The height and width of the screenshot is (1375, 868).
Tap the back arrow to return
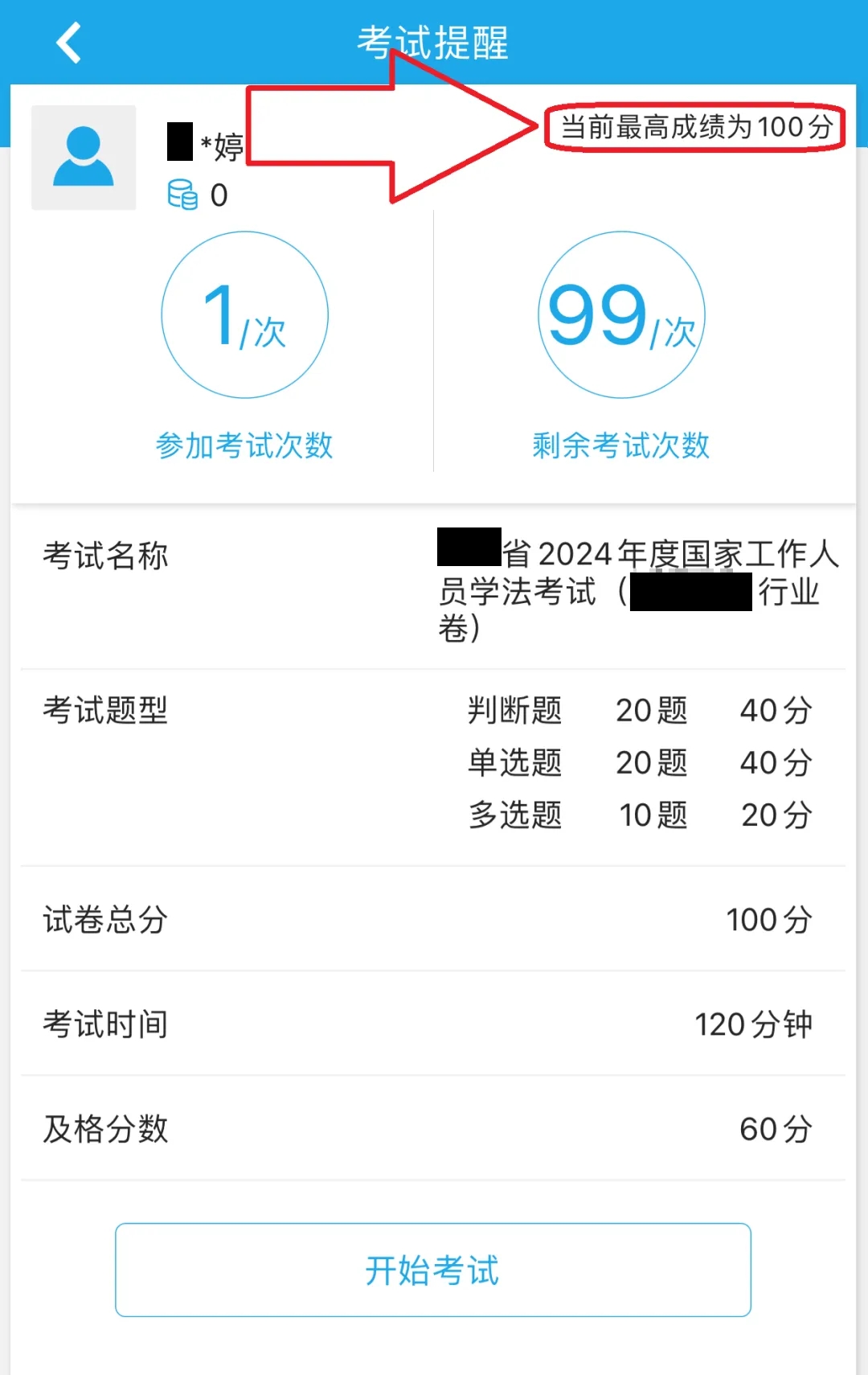pos(68,42)
